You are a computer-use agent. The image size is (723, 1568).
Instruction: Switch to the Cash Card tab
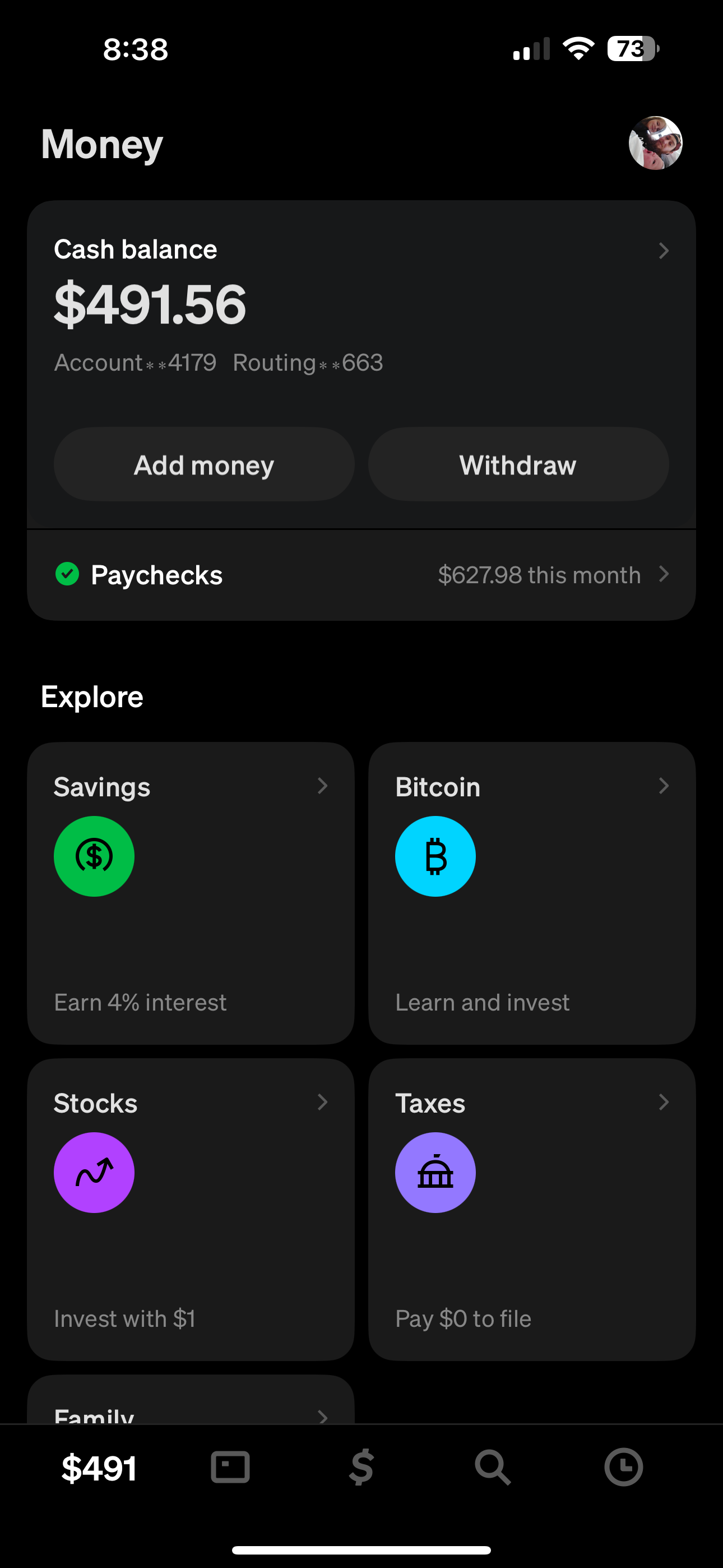pos(230,1467)
